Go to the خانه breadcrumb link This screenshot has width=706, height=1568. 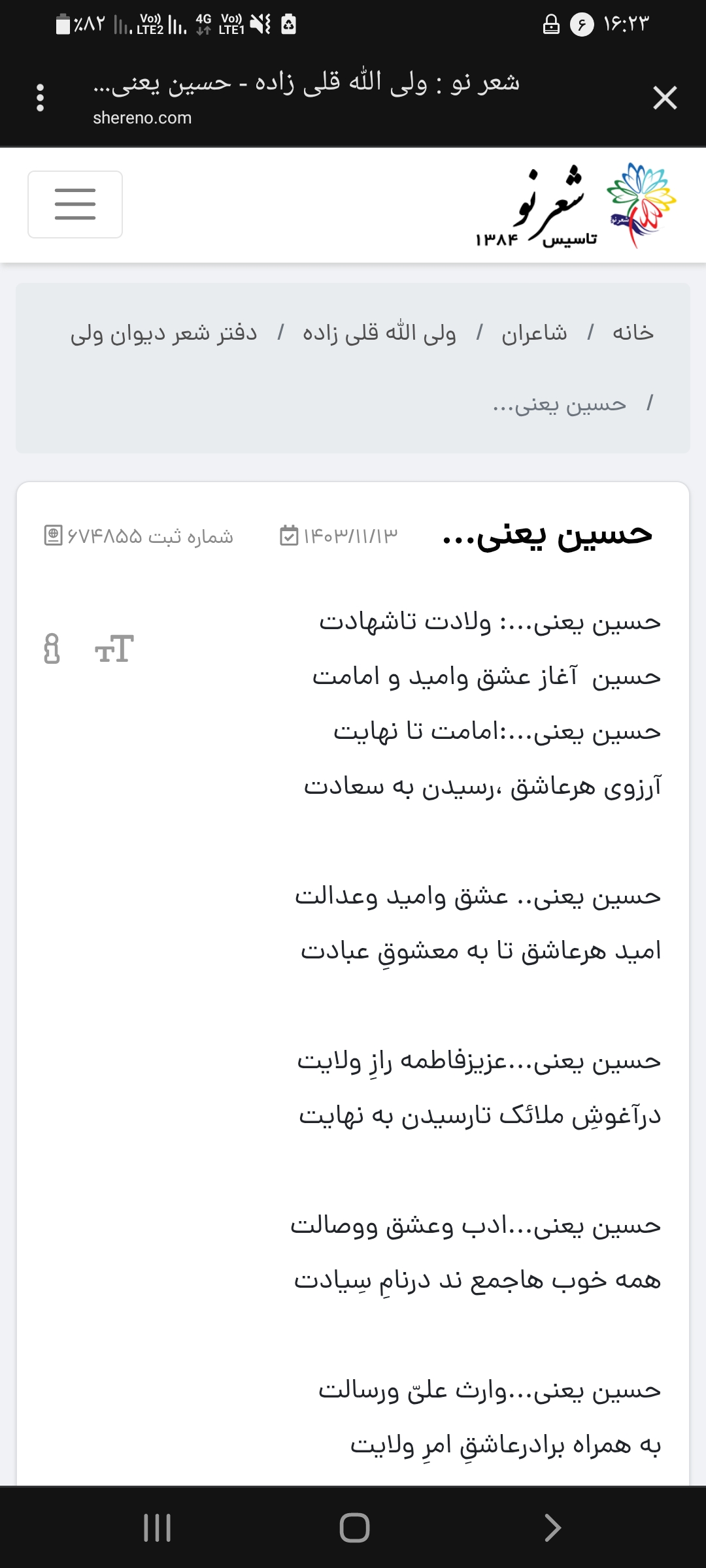(x=633, y=333)
